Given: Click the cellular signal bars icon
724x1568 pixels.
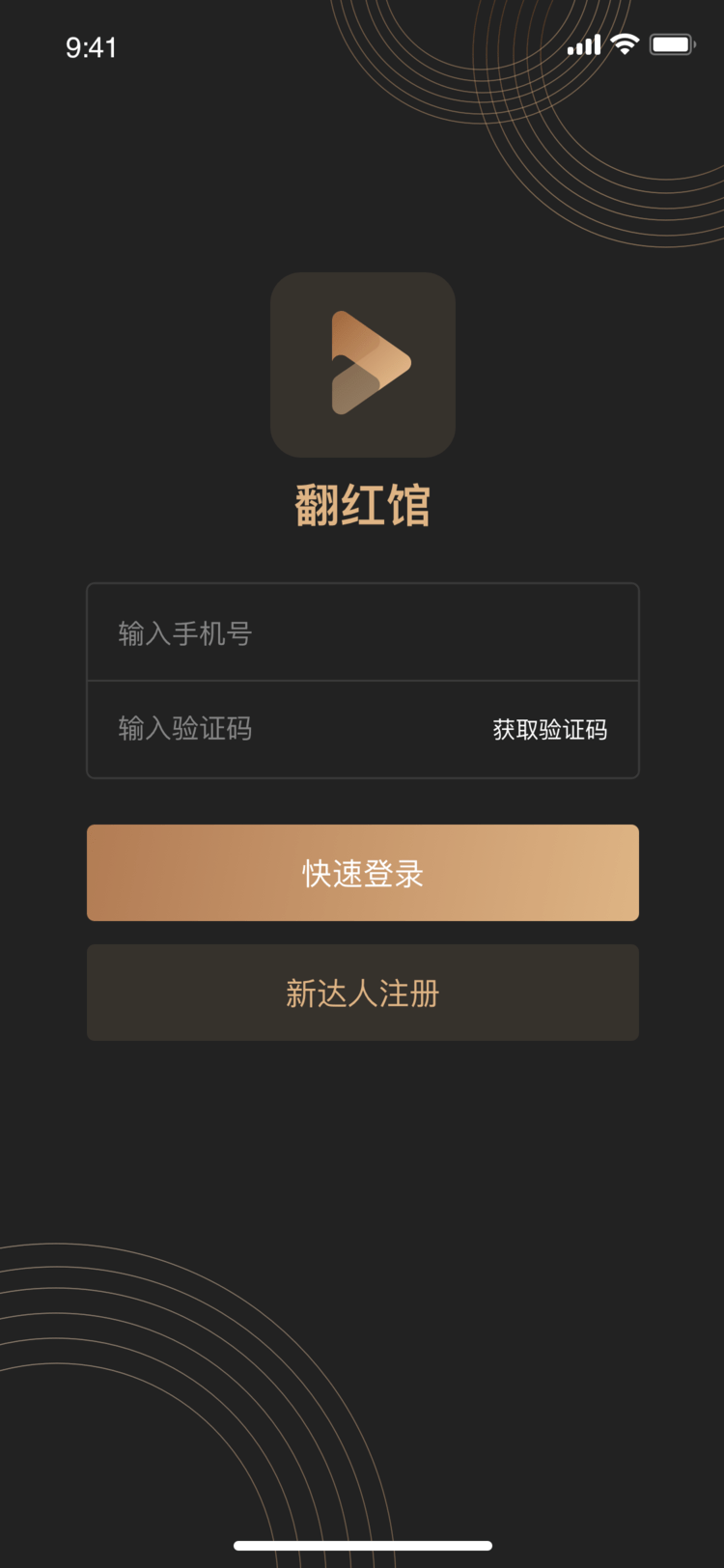Looking at the screenshot, I should tap(584, 44).
